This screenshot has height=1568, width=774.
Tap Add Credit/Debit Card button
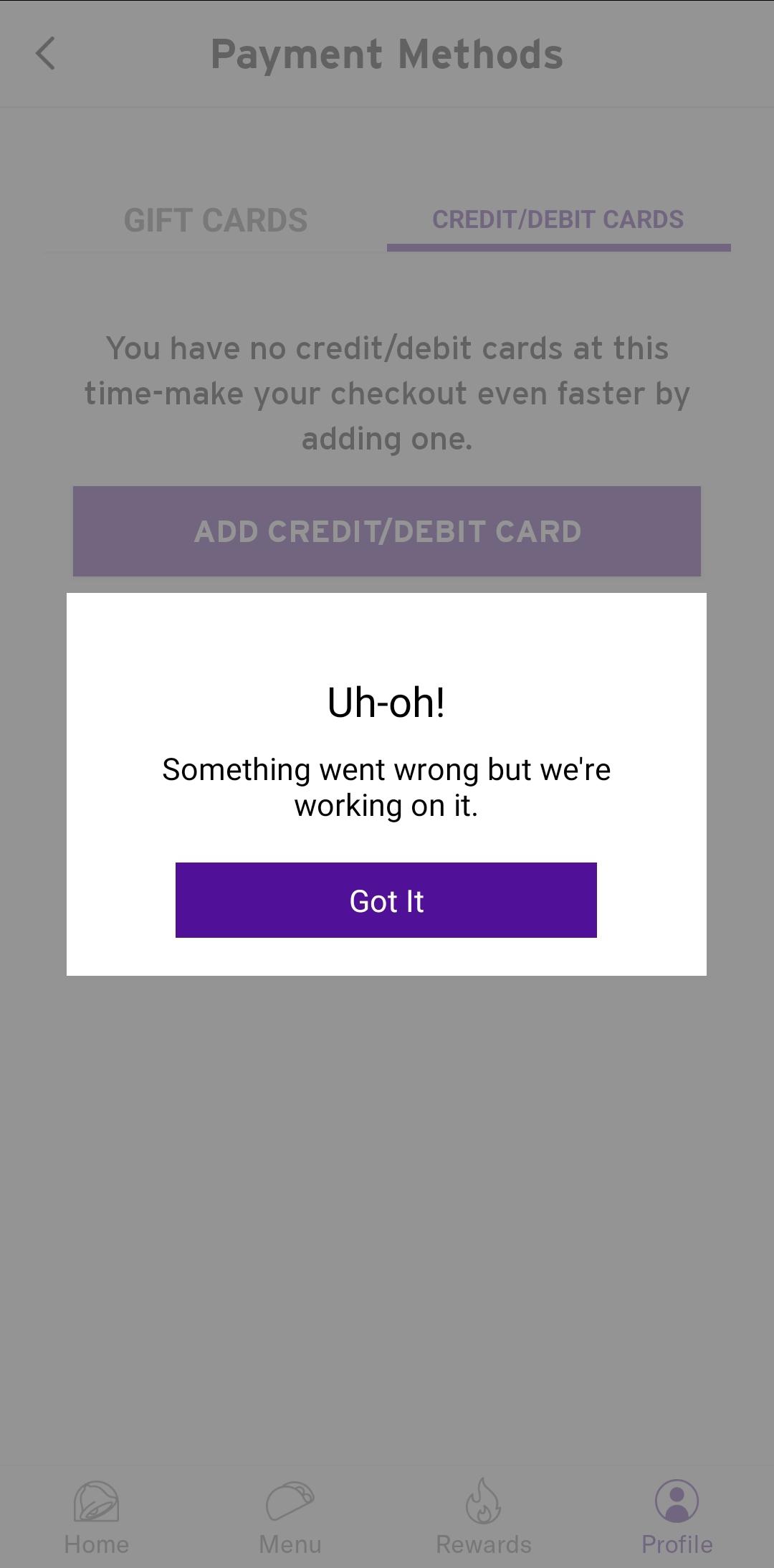387,531
